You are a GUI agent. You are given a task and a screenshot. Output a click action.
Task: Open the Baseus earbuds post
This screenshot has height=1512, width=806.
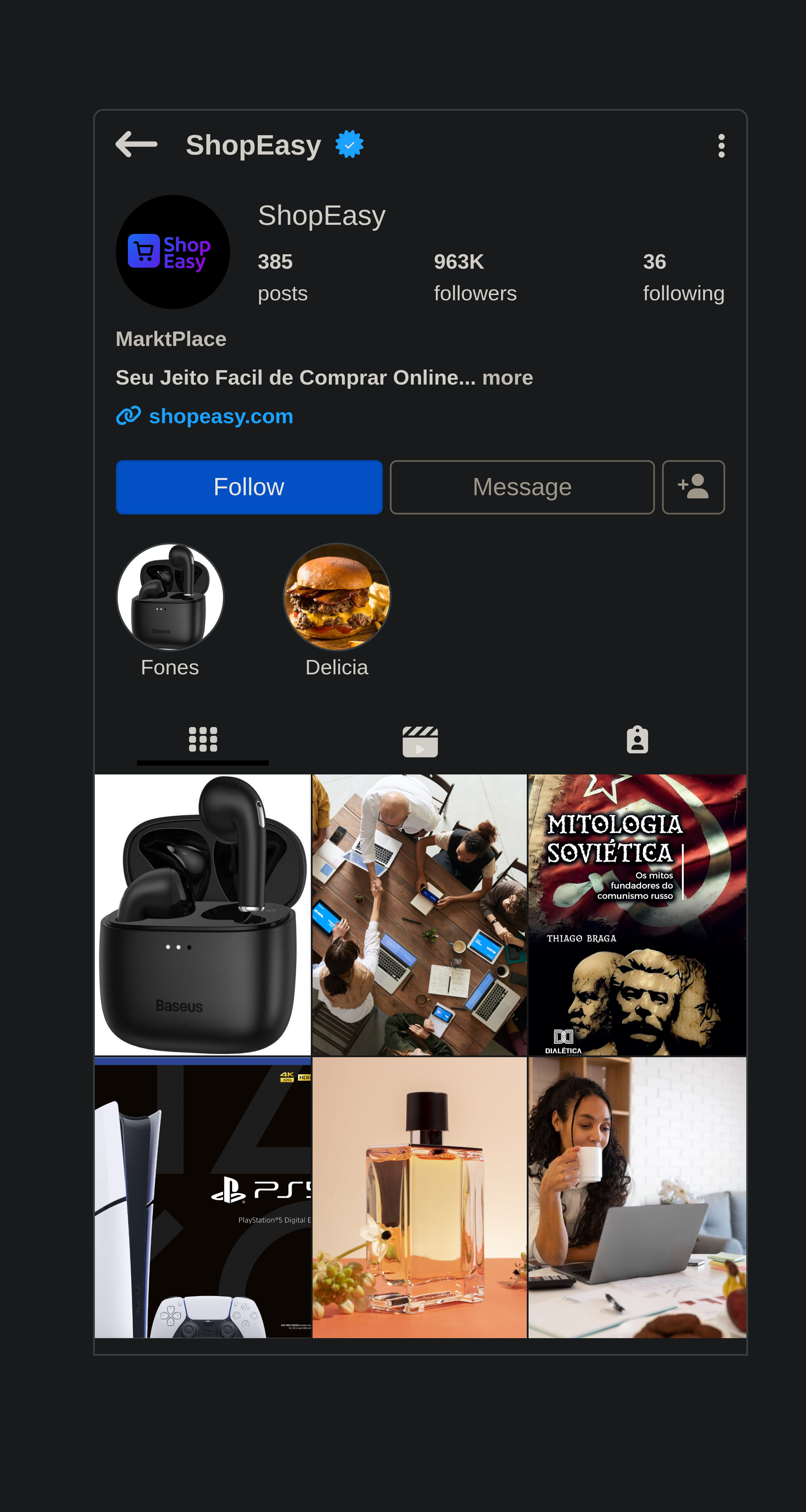203,915
